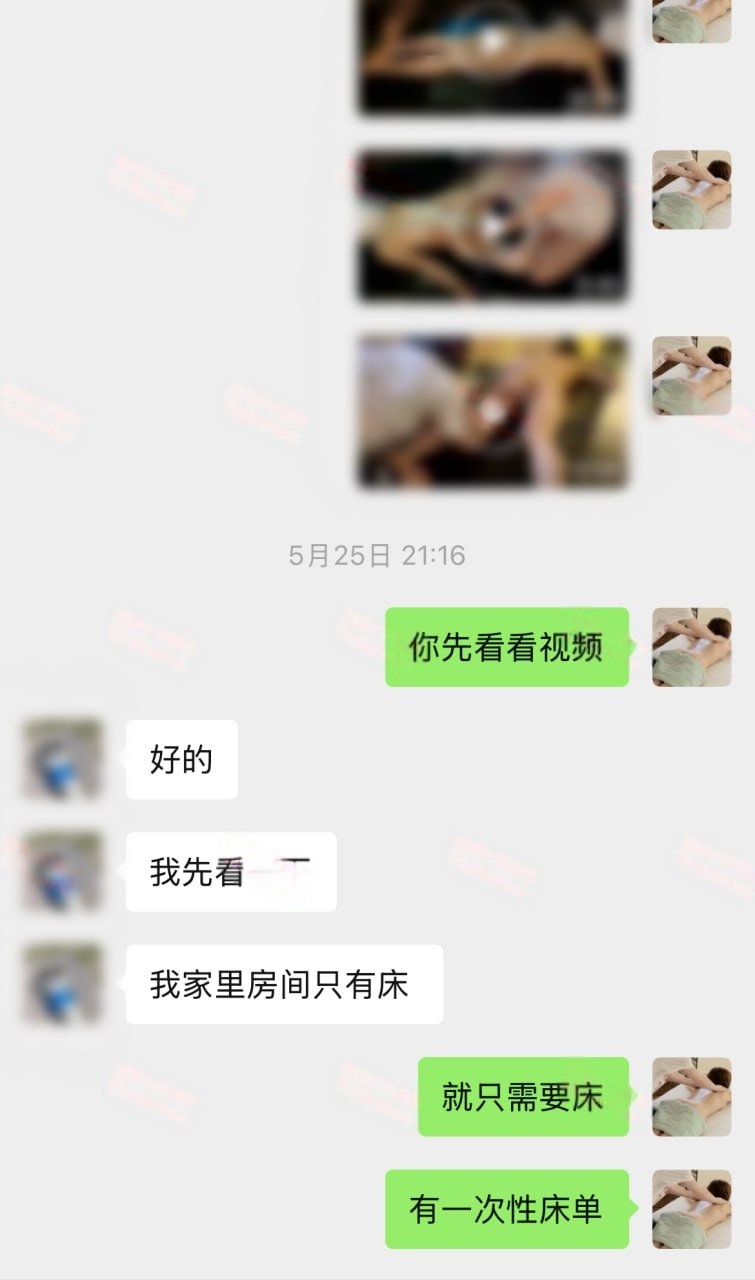Open contact's avatar next to "好的" message
Viewport: 755px width, 1280px height.
coord(62,759)
